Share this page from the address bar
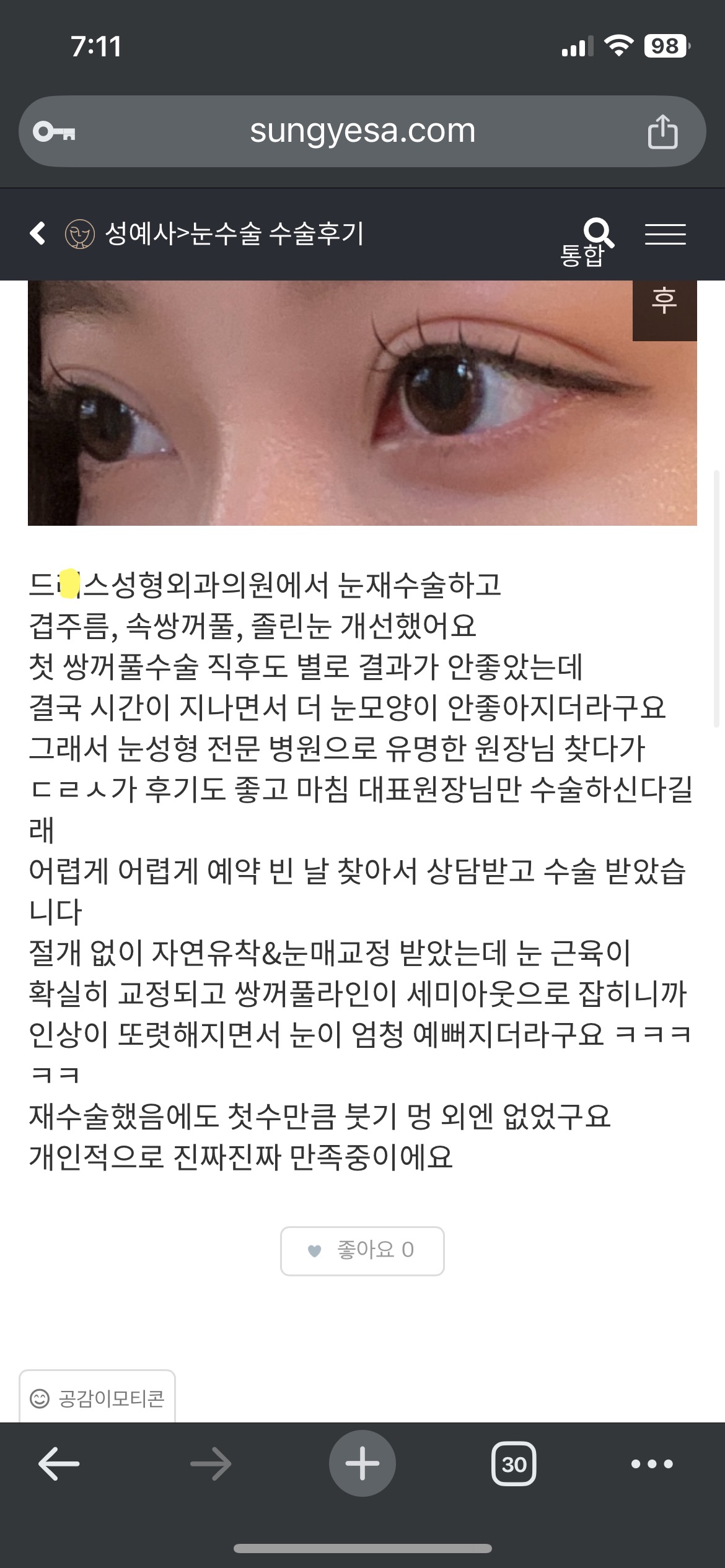Screen dimensions: 725x1568 [x=662, y=131]
